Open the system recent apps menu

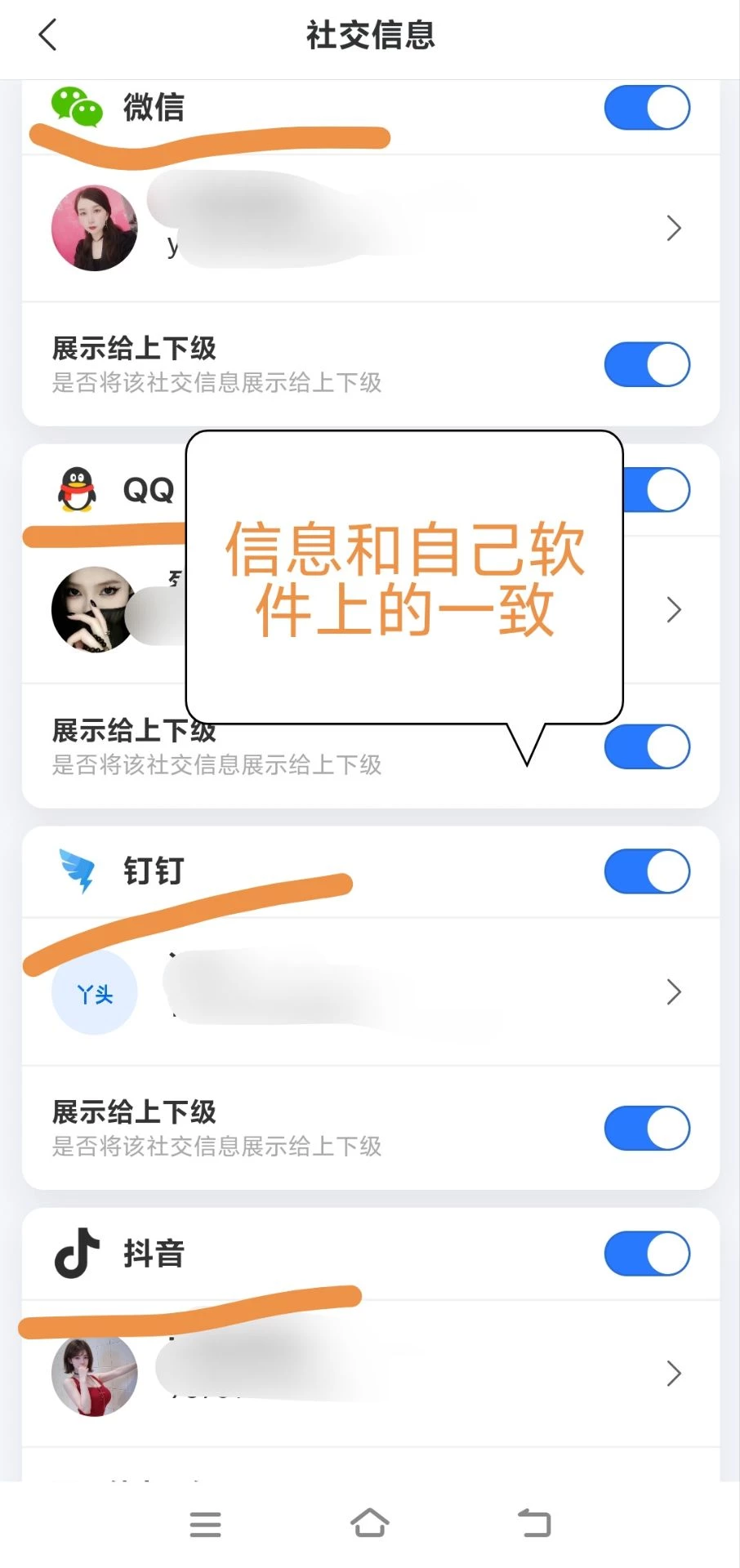[205, 1524]
